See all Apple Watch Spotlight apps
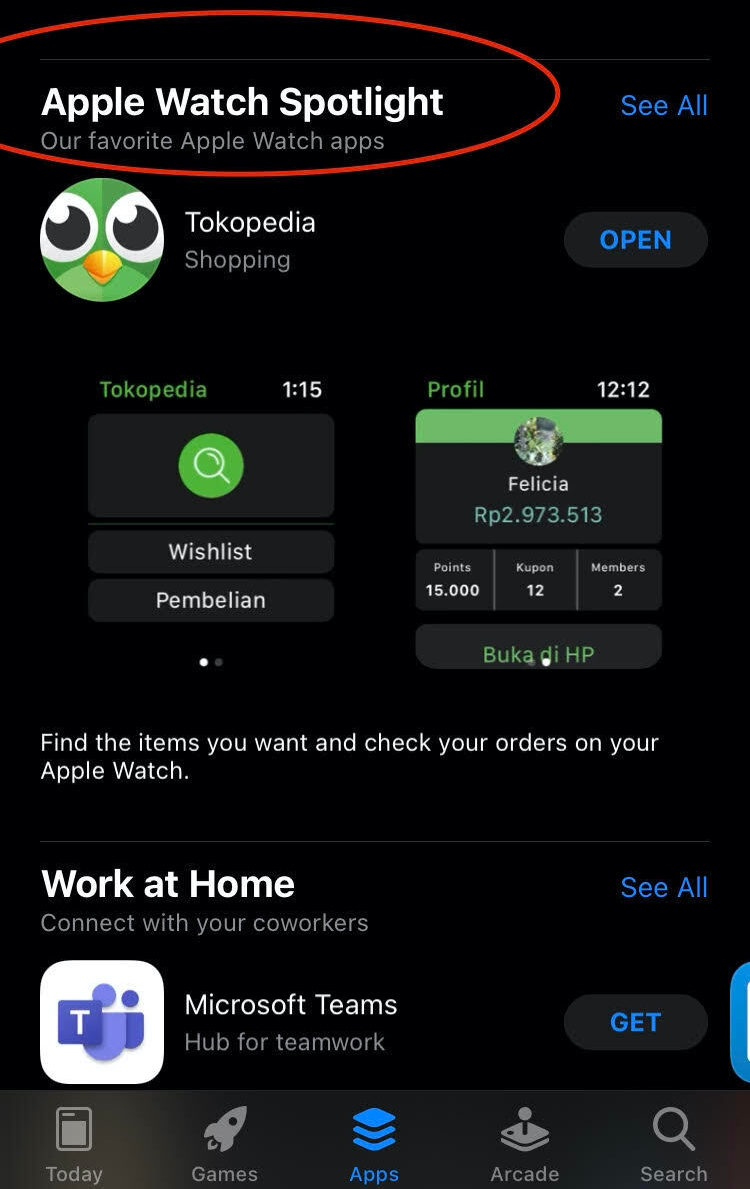 pyautogui.click(x=663, y=106)
